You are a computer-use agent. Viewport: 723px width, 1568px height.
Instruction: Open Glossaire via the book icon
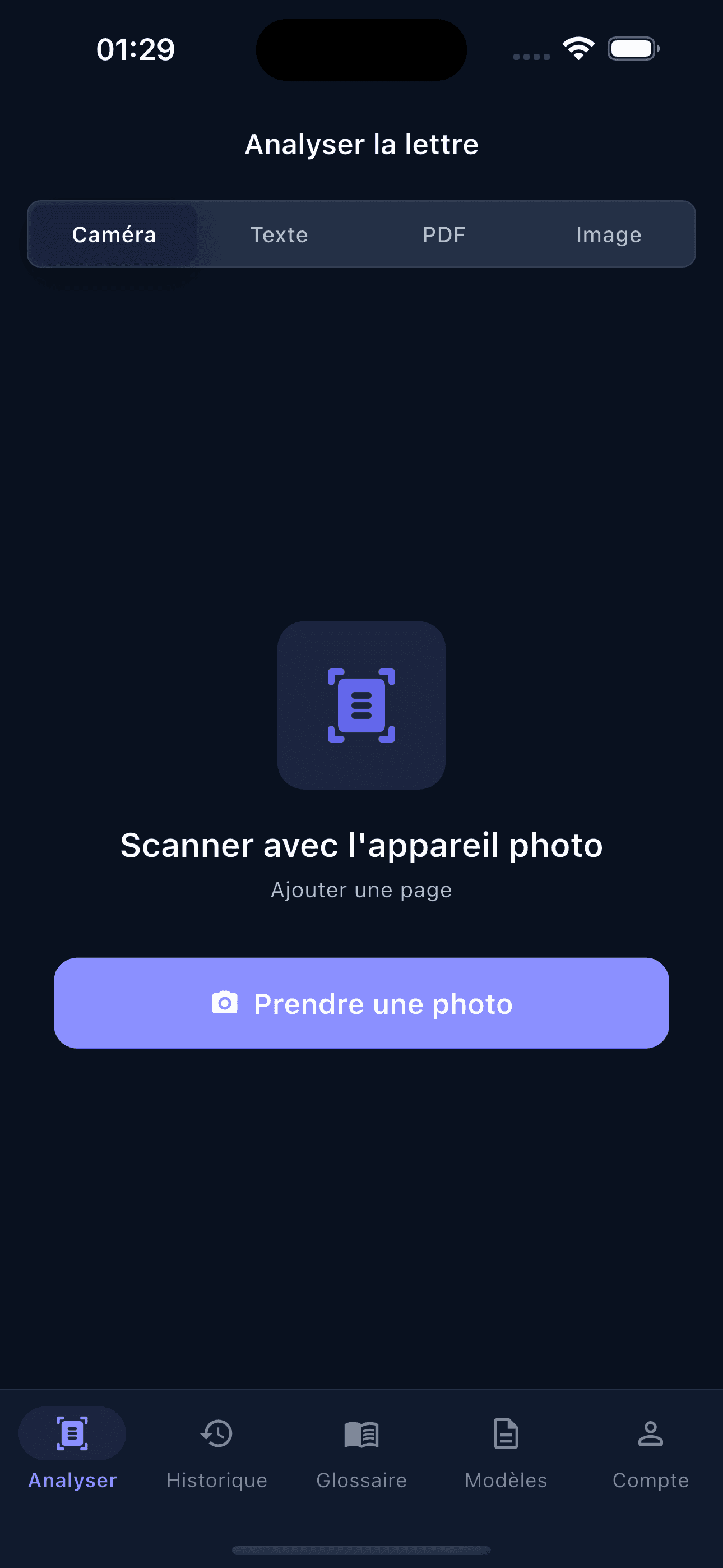[361, 1435]
